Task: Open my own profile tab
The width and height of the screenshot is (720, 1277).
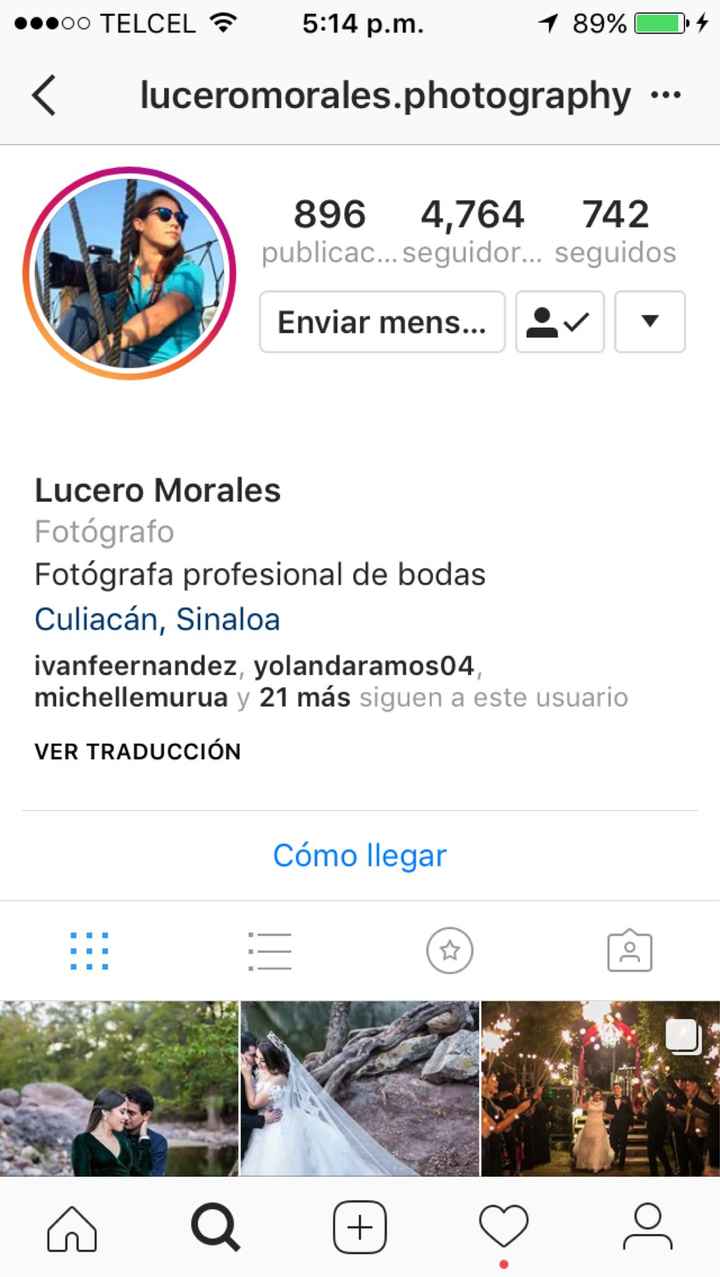Action: [x=647, y=1227]
